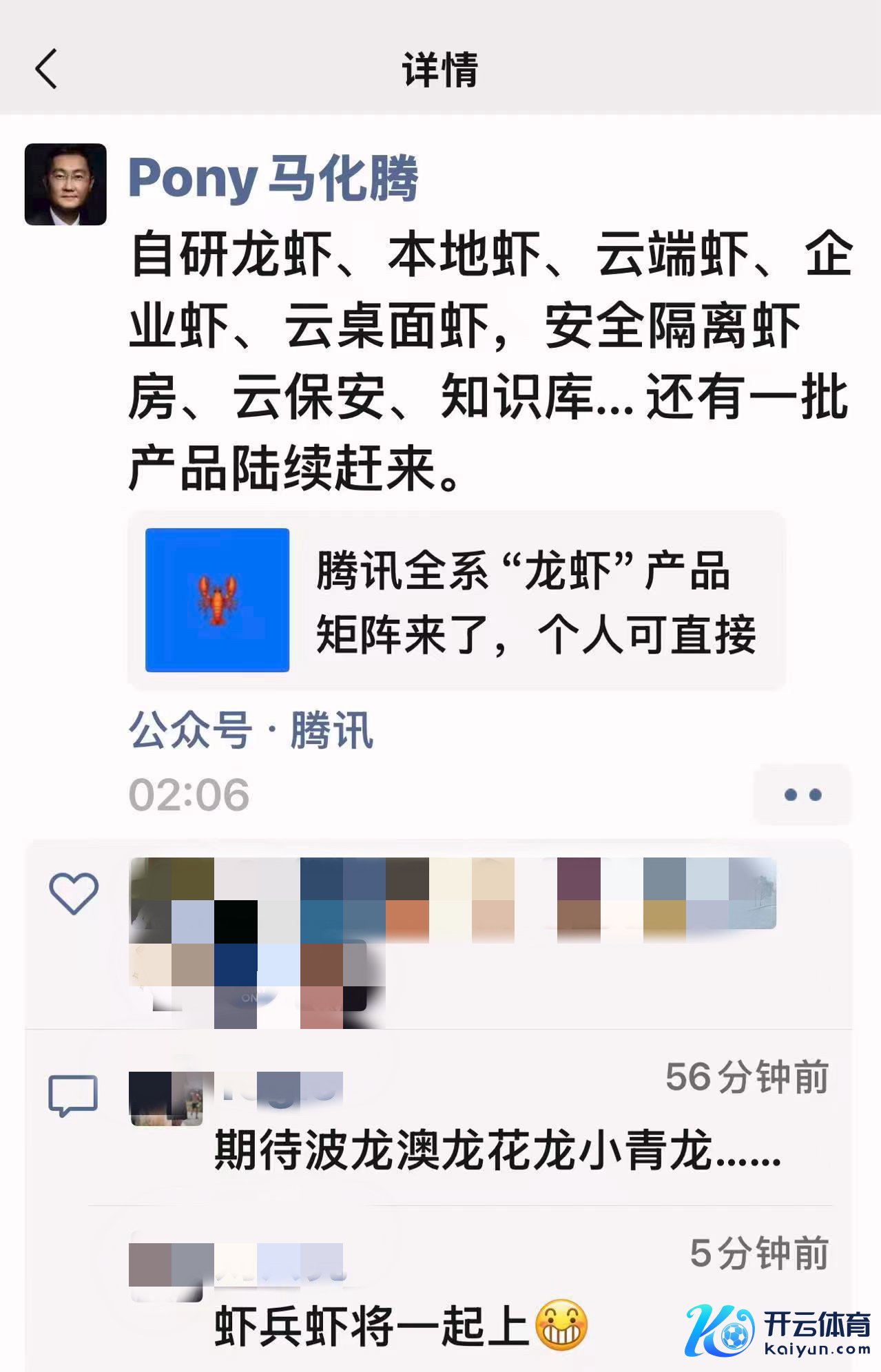
Task: Open the two-dot like and comment menu
Action: (802, 795)
